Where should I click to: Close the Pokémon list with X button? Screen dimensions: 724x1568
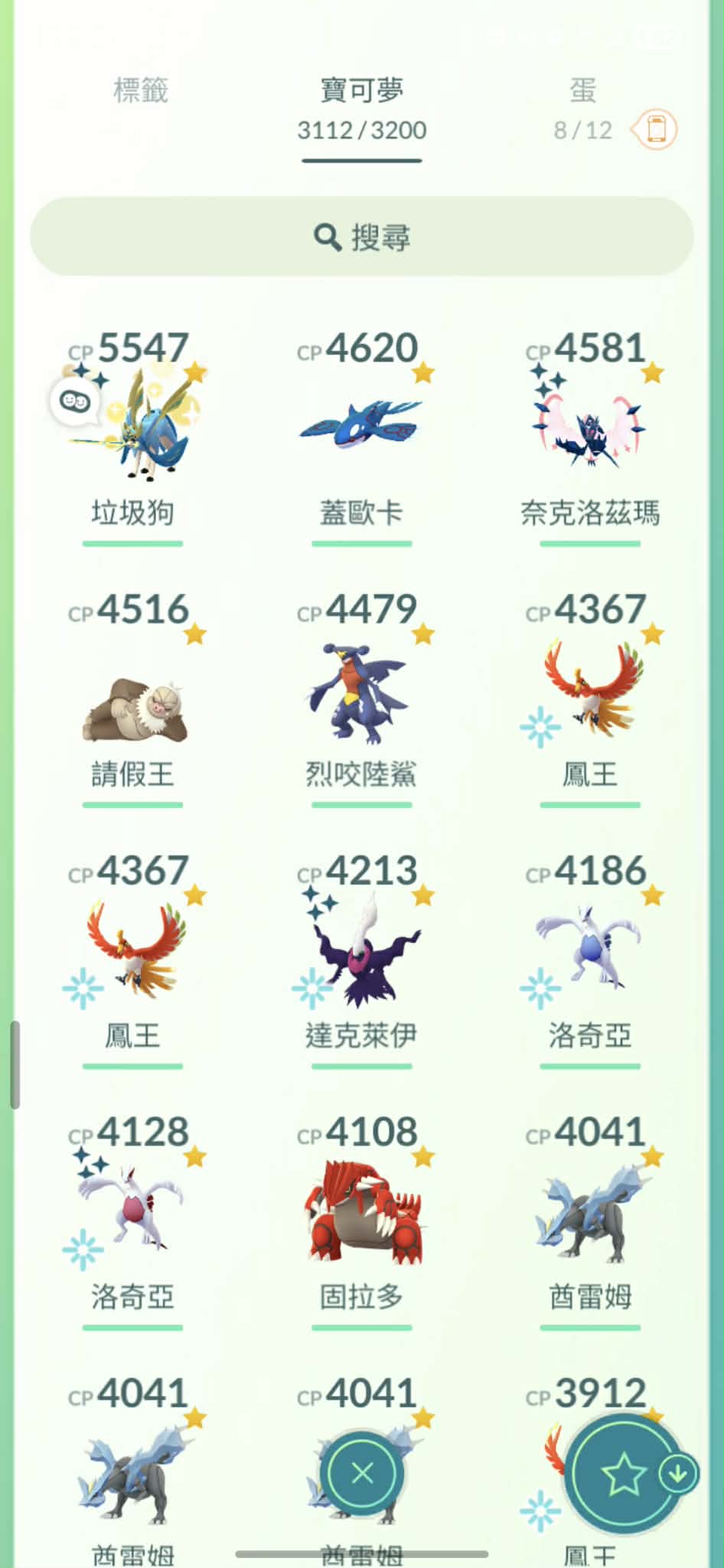coord(362,1473)
